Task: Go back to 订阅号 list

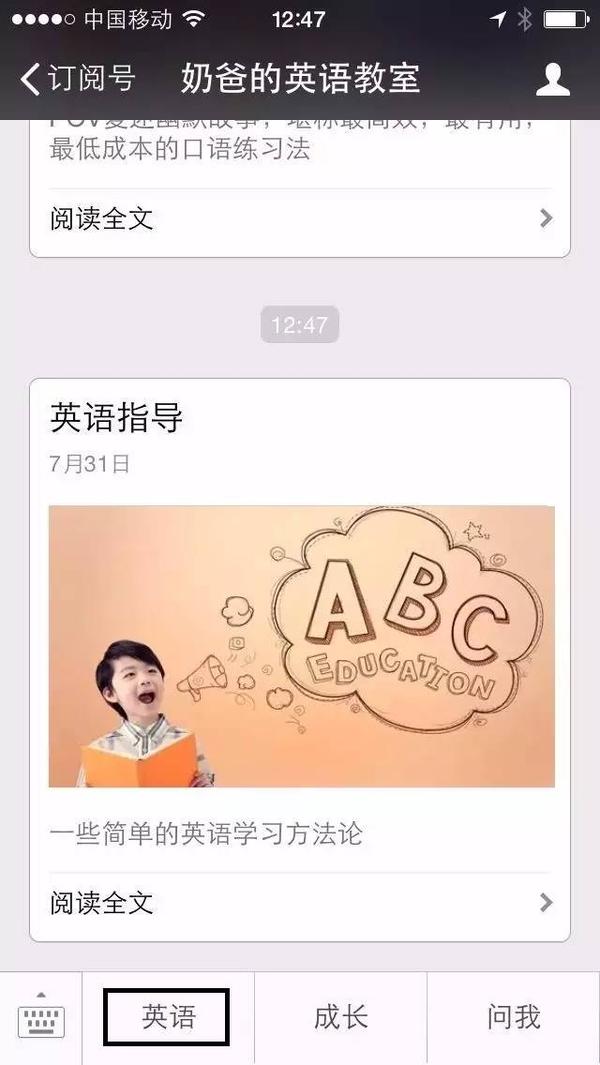Action: [78, 78]
